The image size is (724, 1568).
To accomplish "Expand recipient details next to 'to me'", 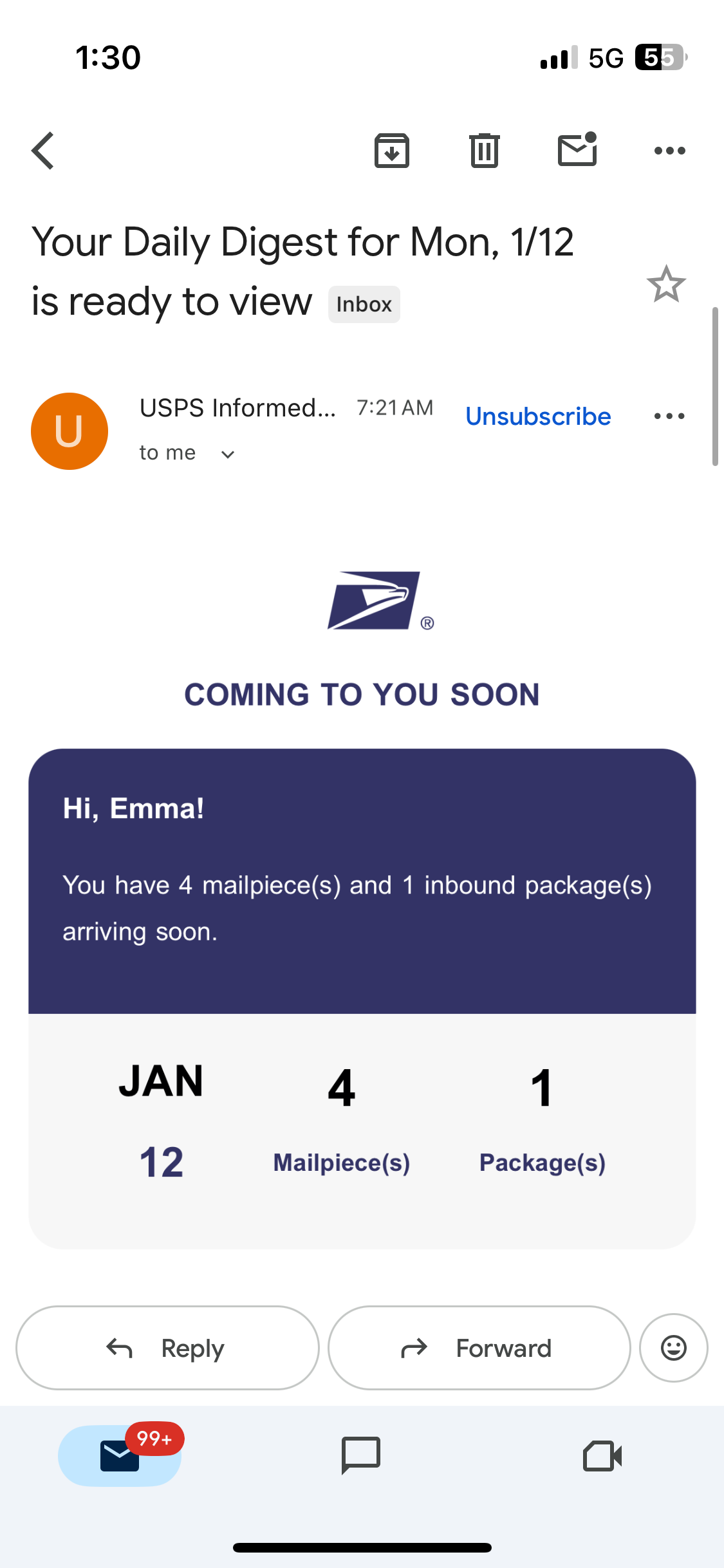I will point(227,454).
